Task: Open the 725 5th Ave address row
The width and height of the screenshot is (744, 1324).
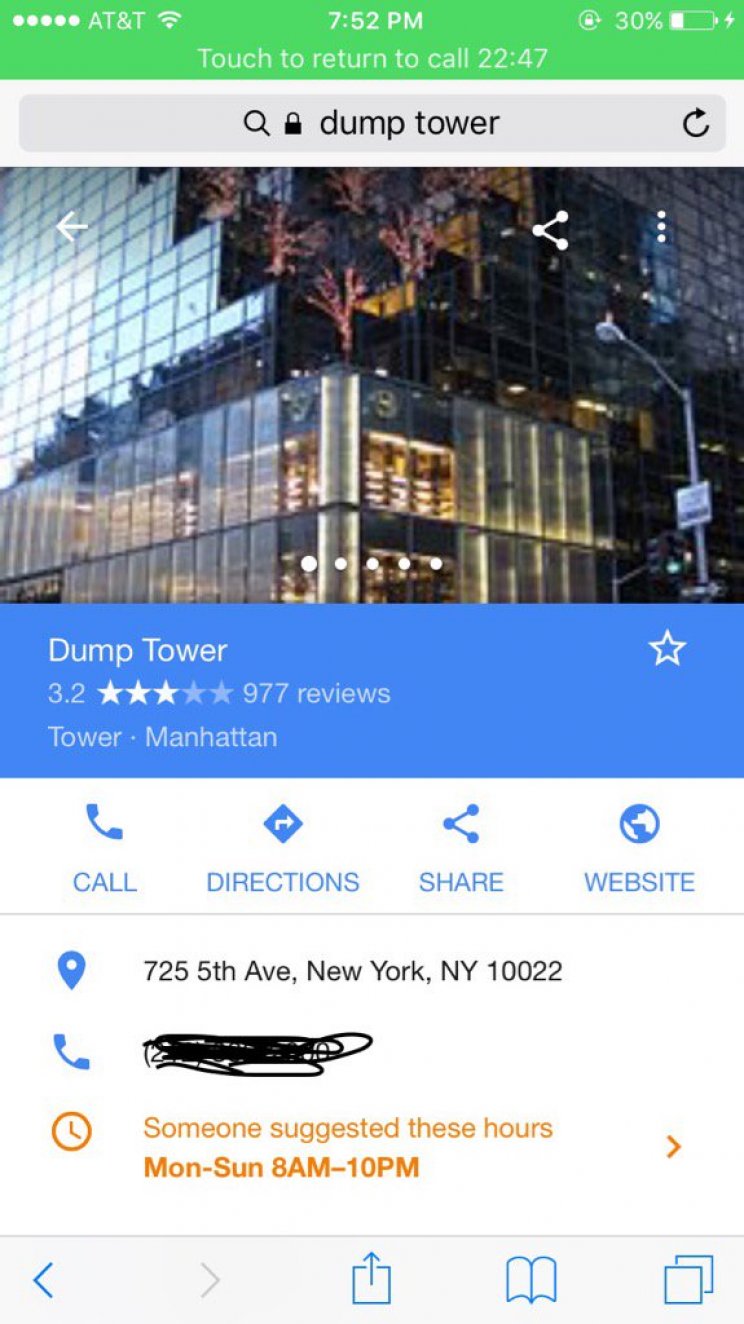Action: tap(352, 971)
